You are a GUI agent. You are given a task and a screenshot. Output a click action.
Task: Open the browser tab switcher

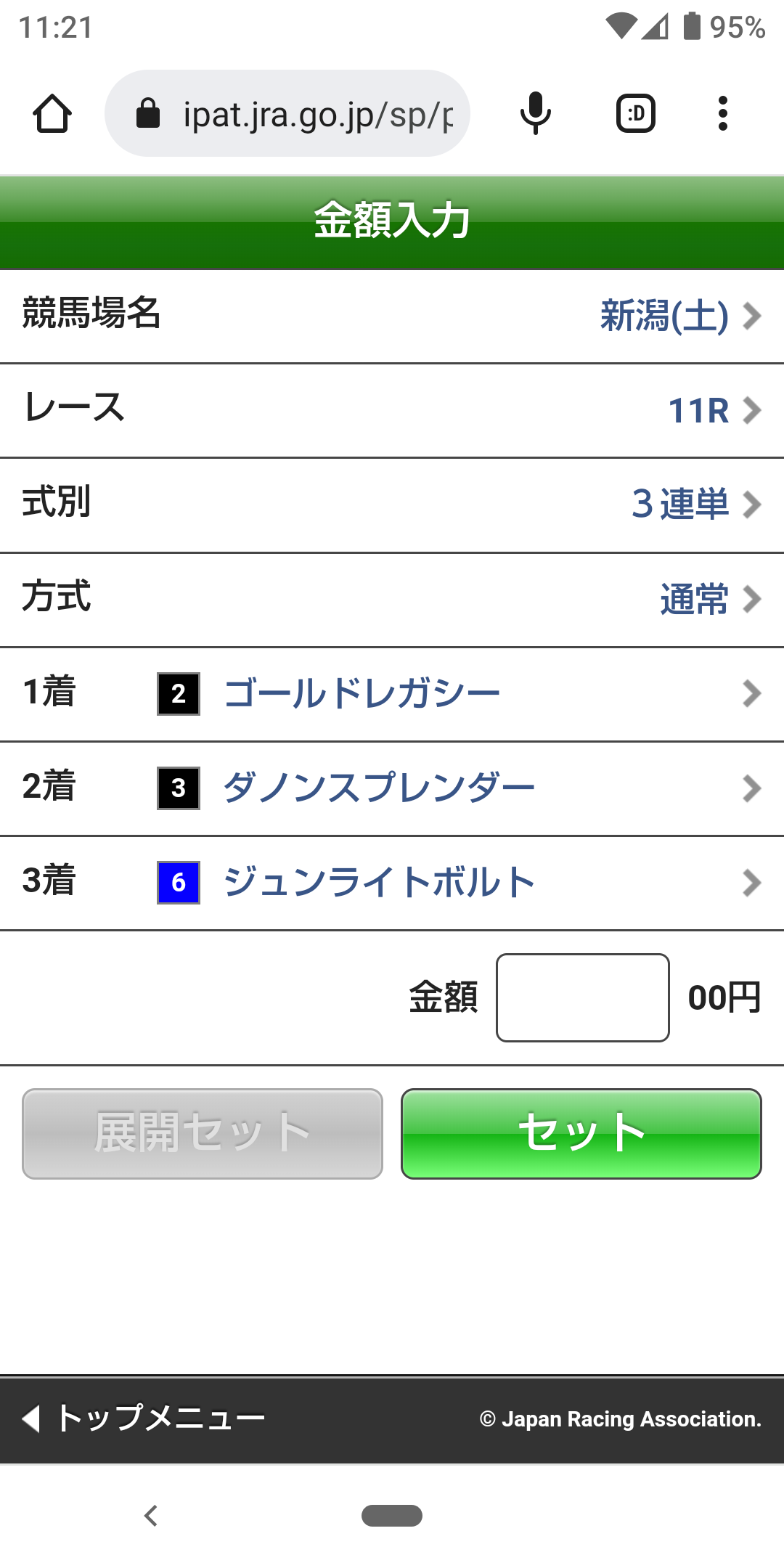[636, 114]
